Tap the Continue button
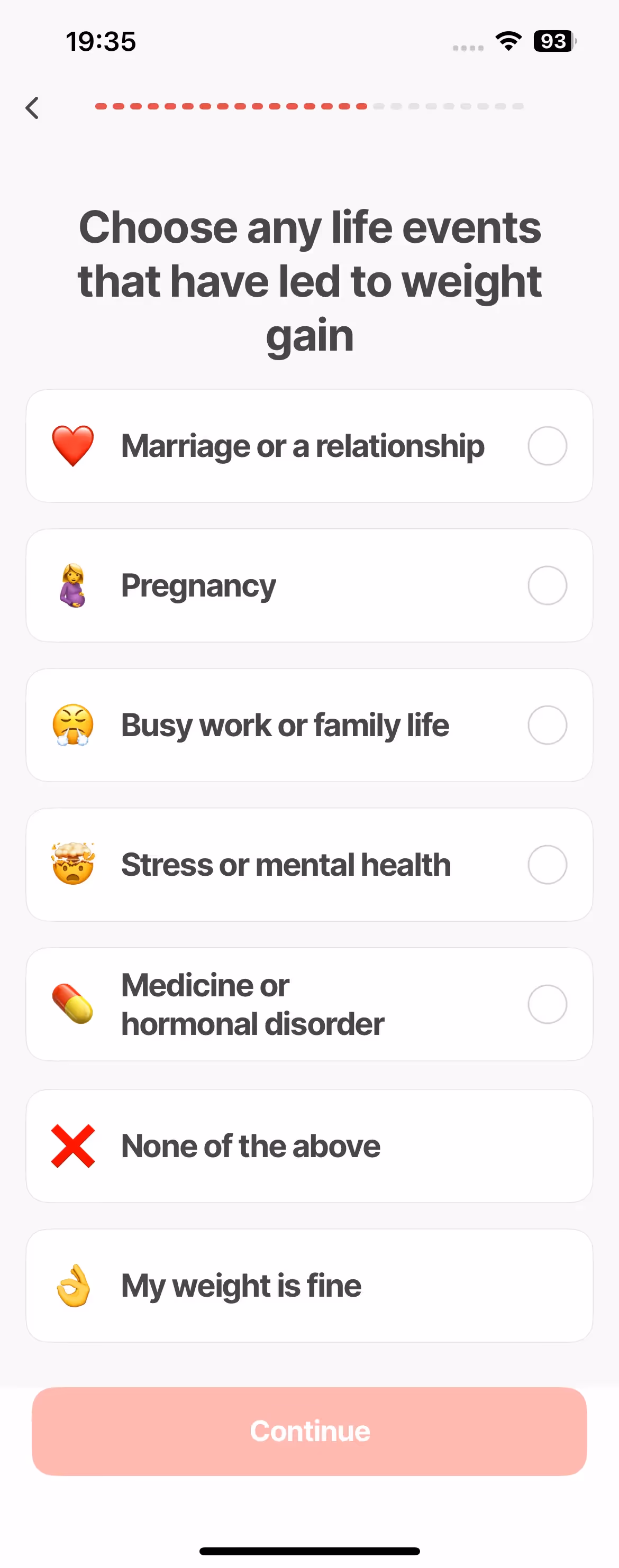This screenshot has width=619, height=1568. pyautogui.click(x=309, y=1431)
